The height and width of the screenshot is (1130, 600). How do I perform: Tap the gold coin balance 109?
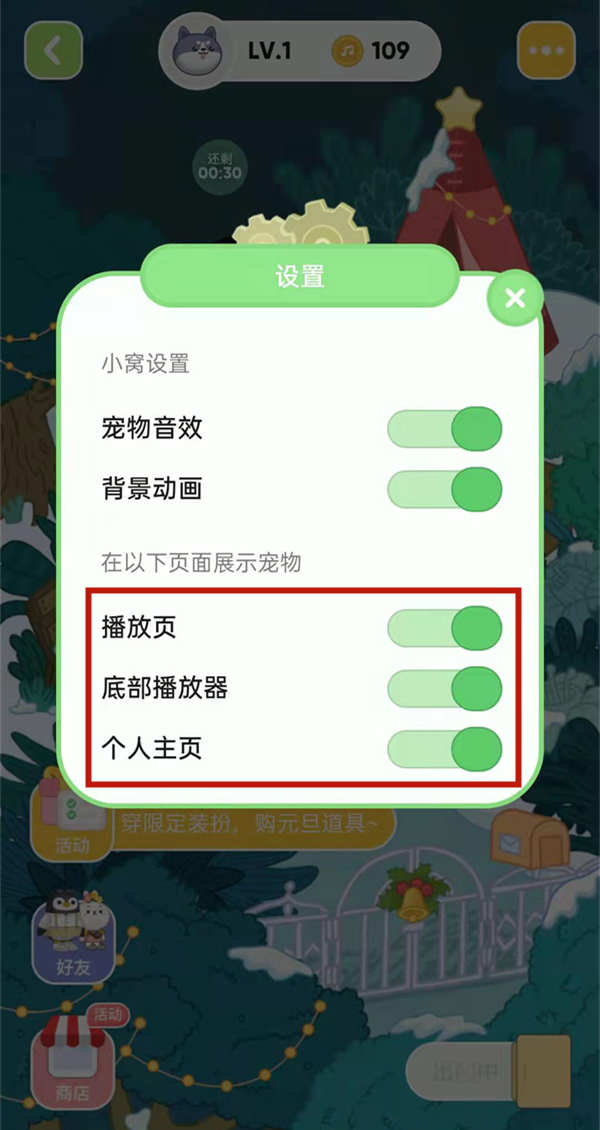[372, 50]
